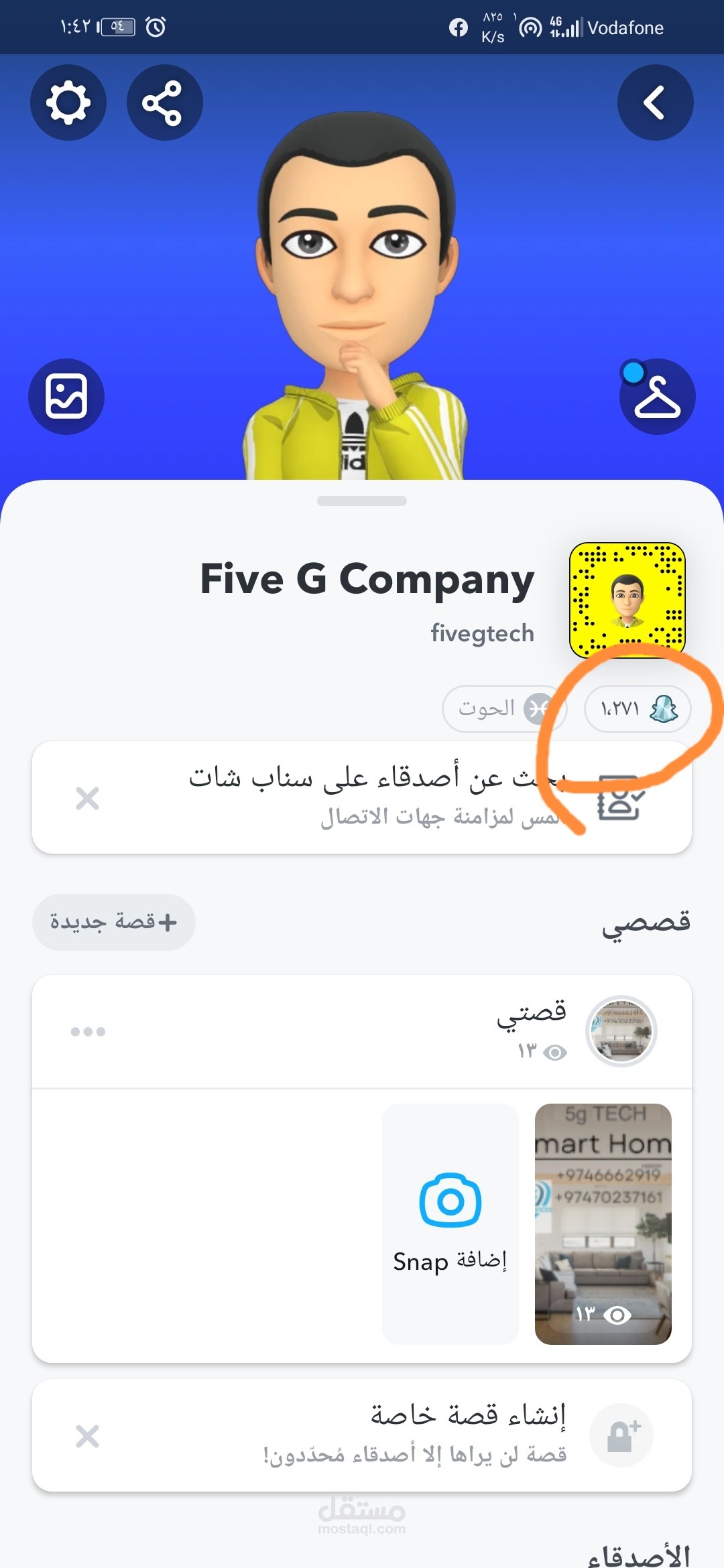
Task: Open the yellow Snapcode
Action: (627, 600)
